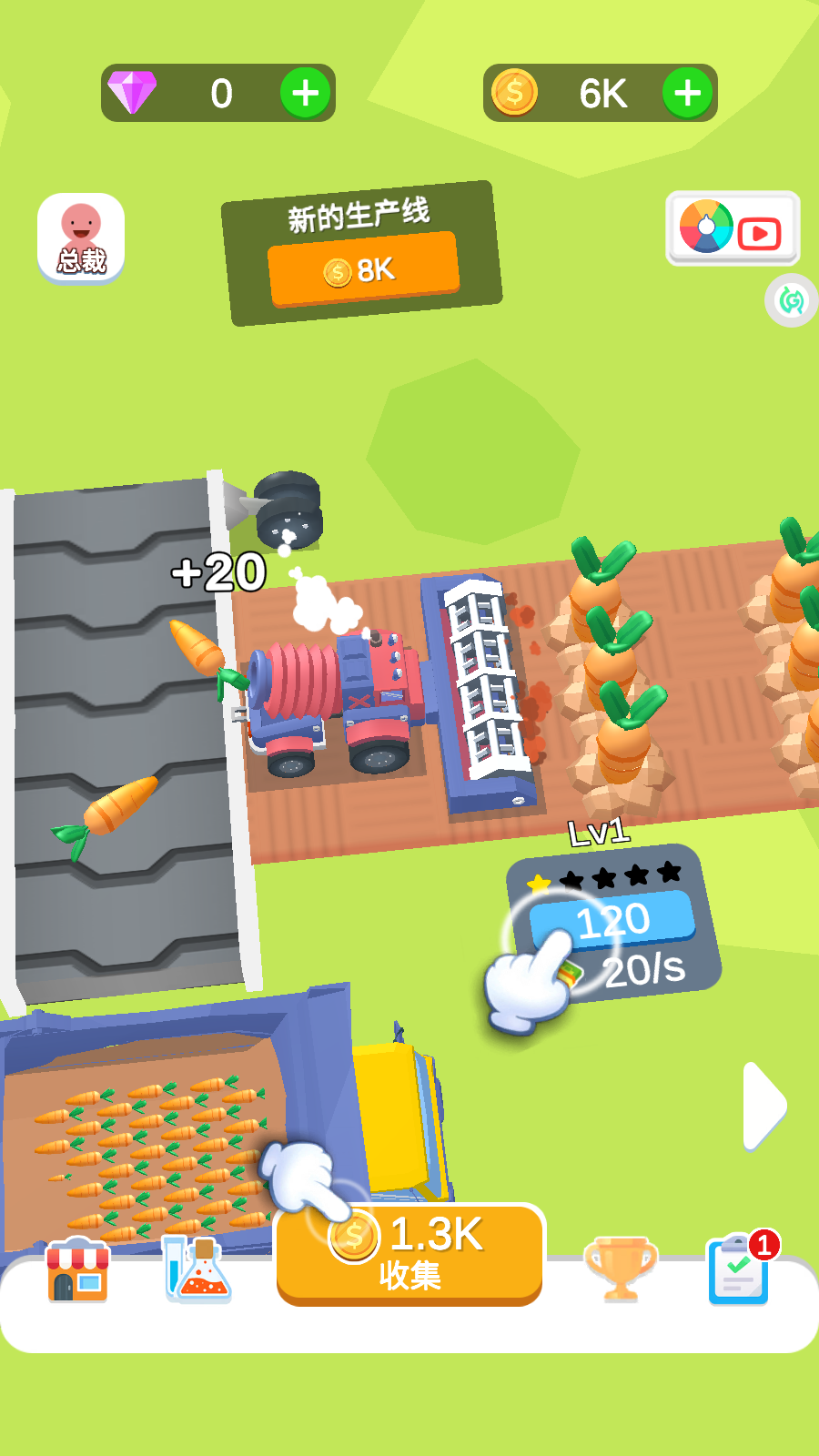The height and width of the screenshot is (1456, 819).
Task: Open the 总裁 president icon
Action: [81, 238]
